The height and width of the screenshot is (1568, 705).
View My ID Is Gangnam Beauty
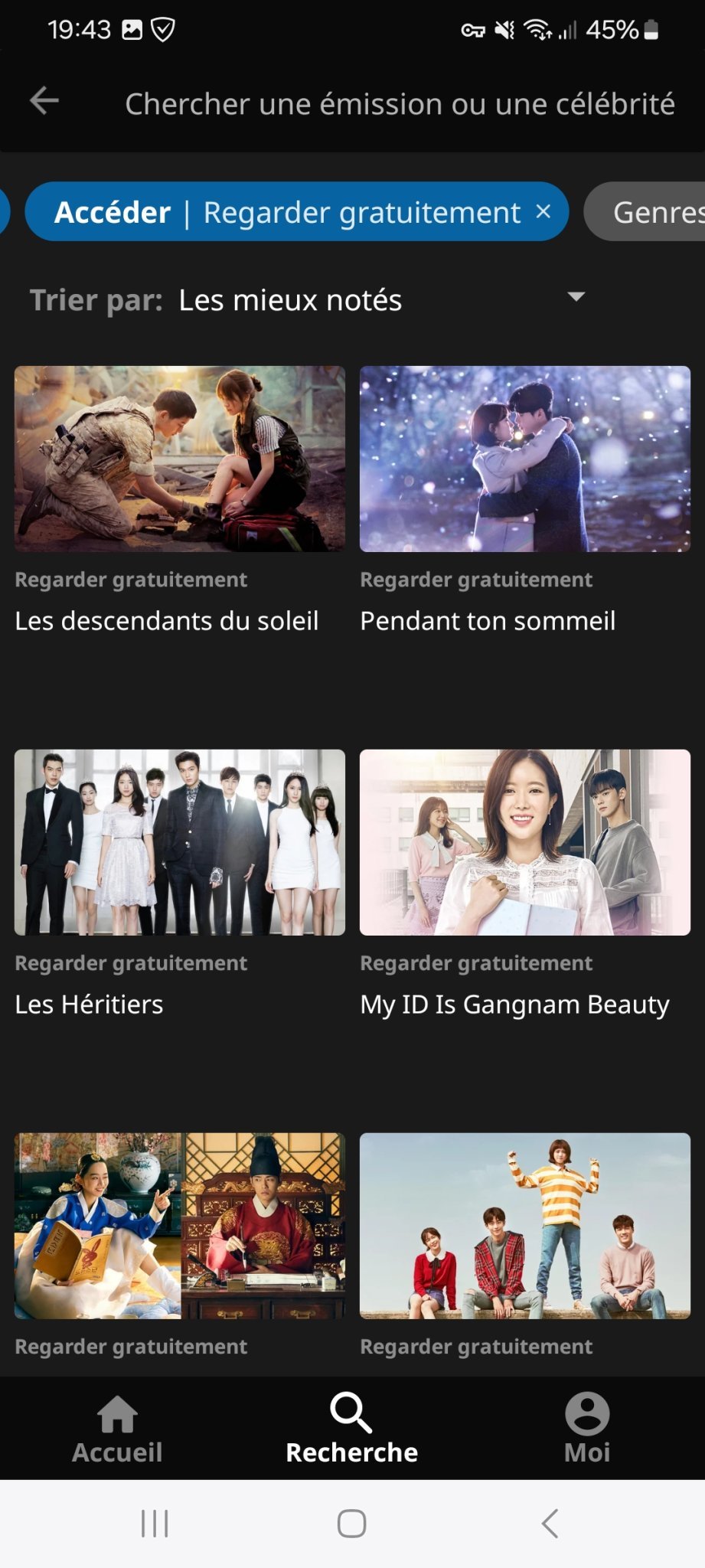click(524, 842)
